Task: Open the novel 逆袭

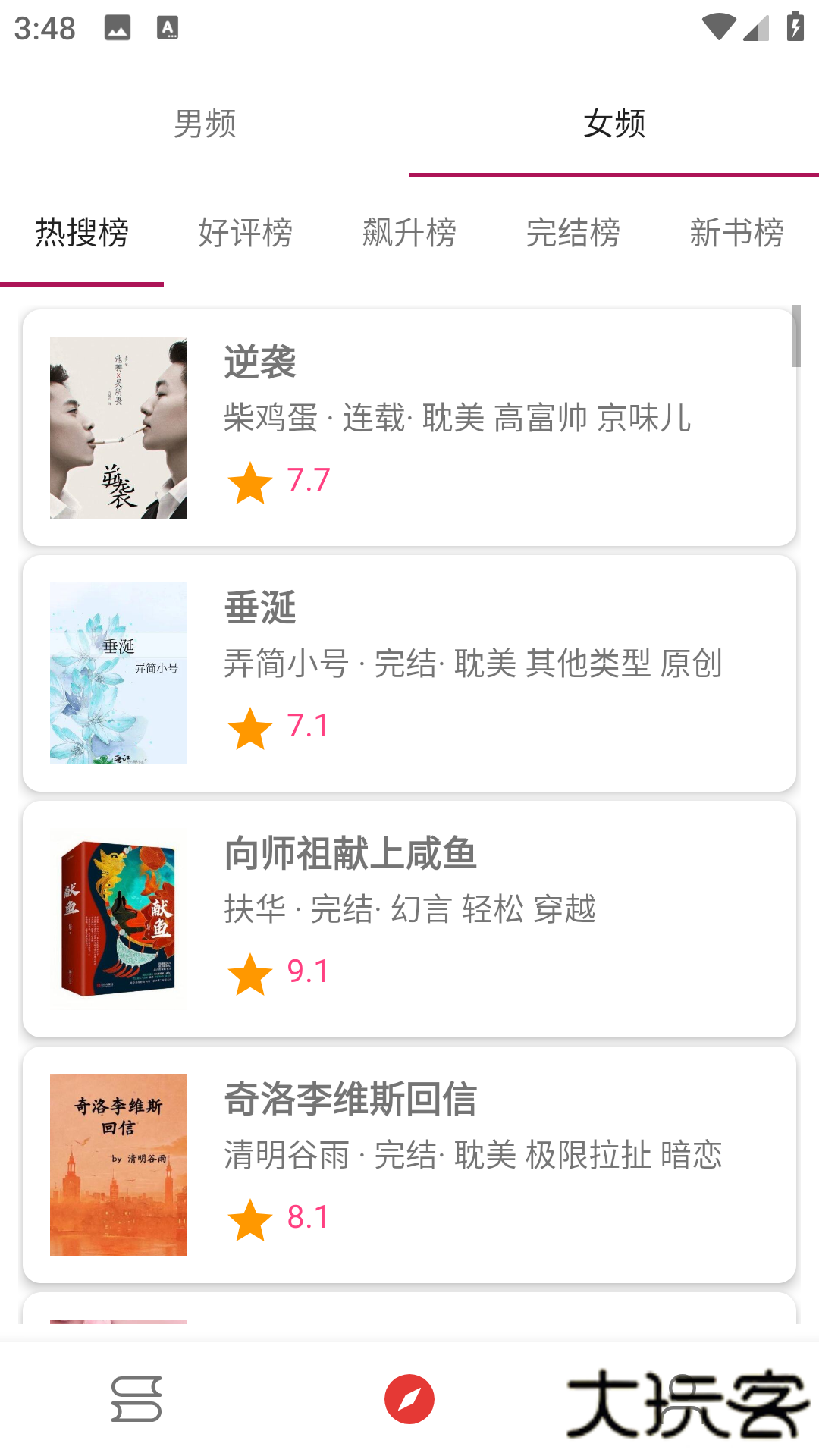Action: tap(409, 428)
